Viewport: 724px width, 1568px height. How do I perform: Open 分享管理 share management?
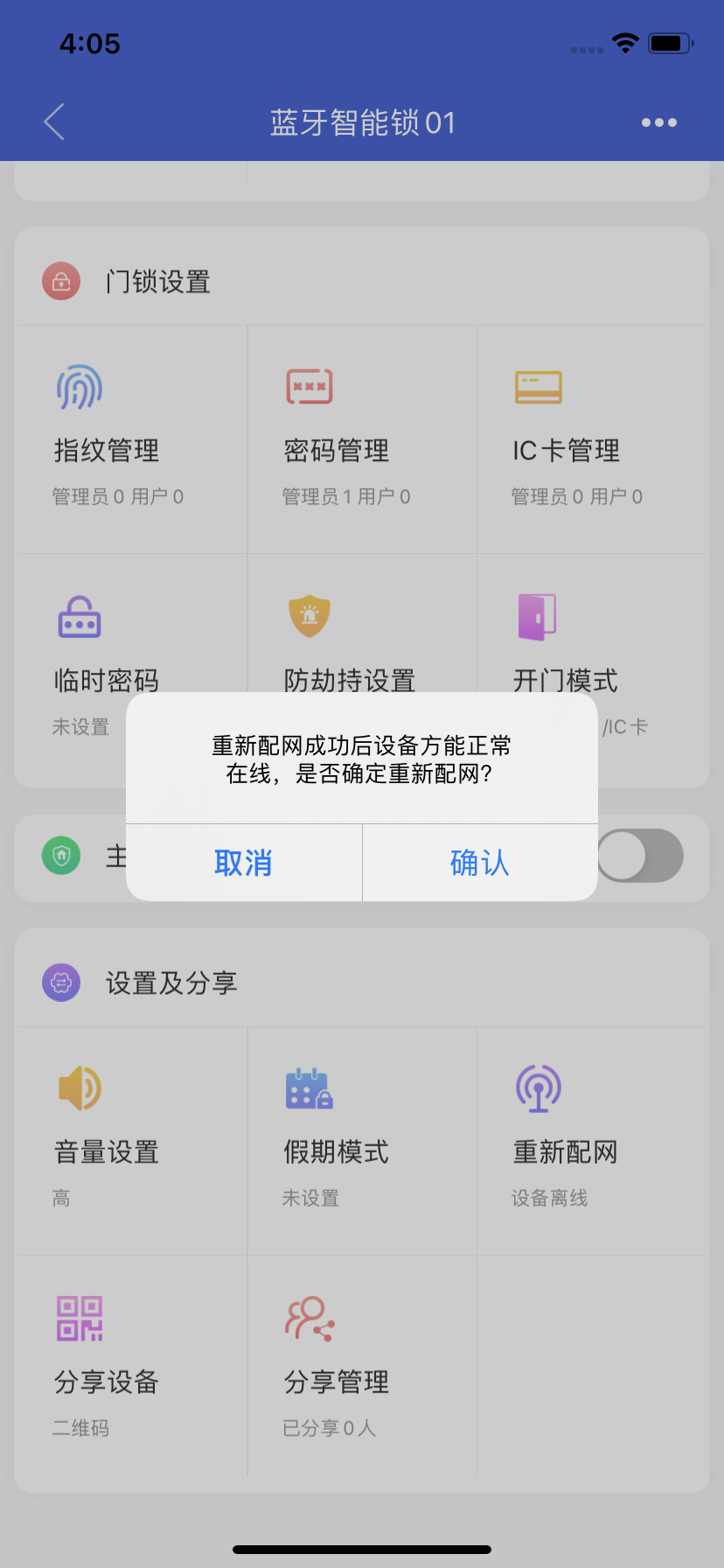[362, 1367]
